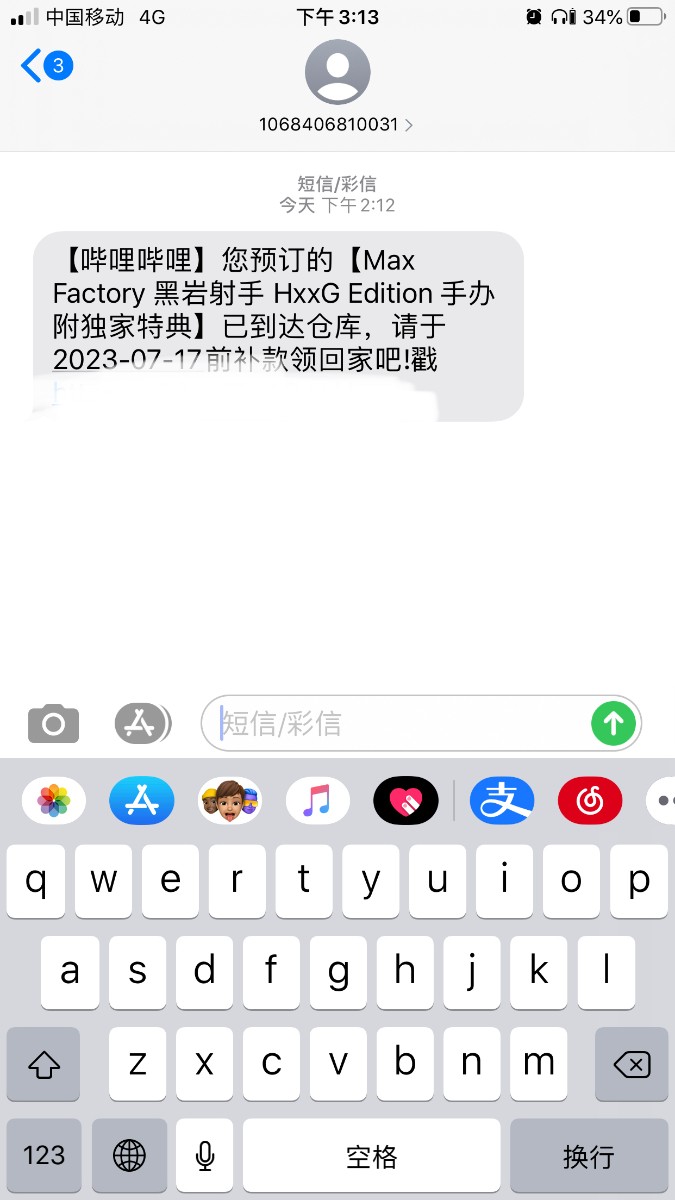Toggle the App Store apps drawer
The image size is (675, 1200).
click(143, 723)
